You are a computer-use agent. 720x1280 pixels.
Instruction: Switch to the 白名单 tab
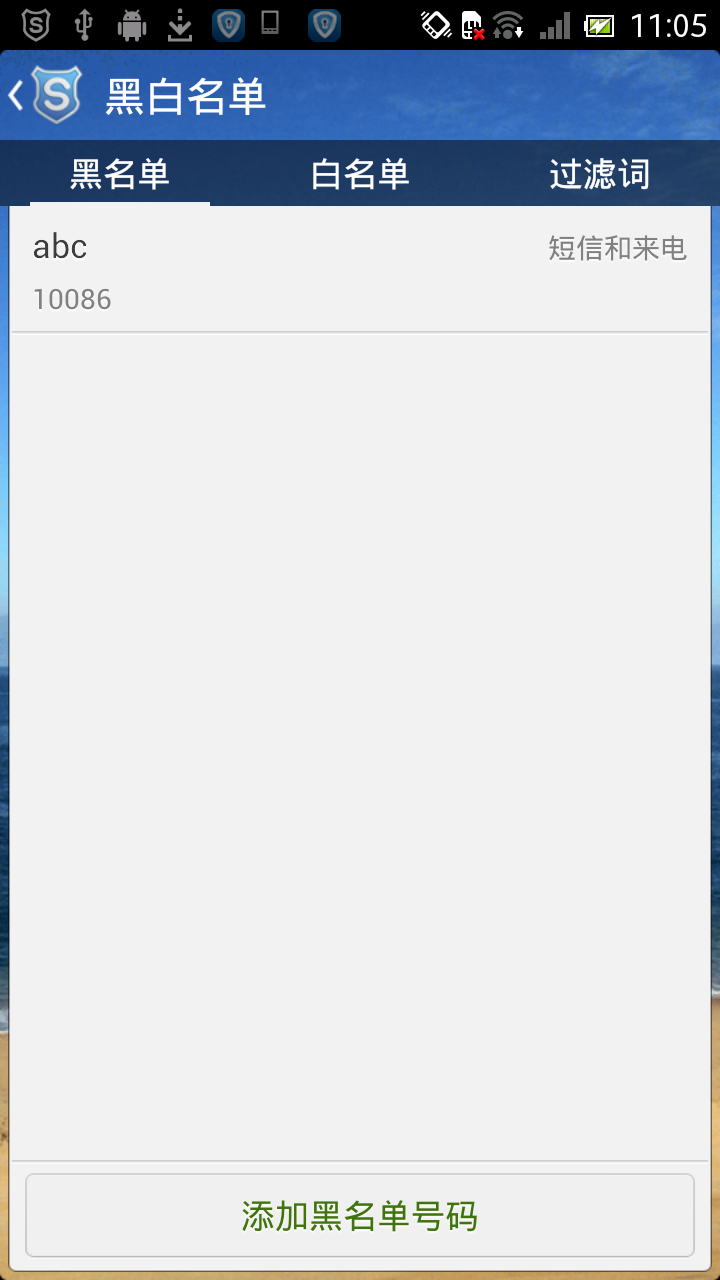click(360, 174)
